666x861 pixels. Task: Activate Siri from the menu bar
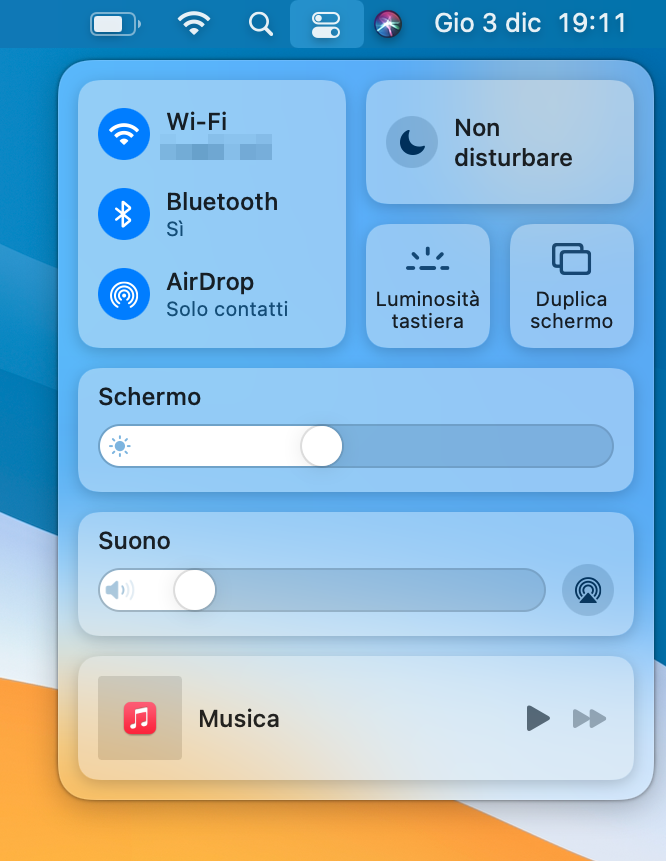click(388, 24)
